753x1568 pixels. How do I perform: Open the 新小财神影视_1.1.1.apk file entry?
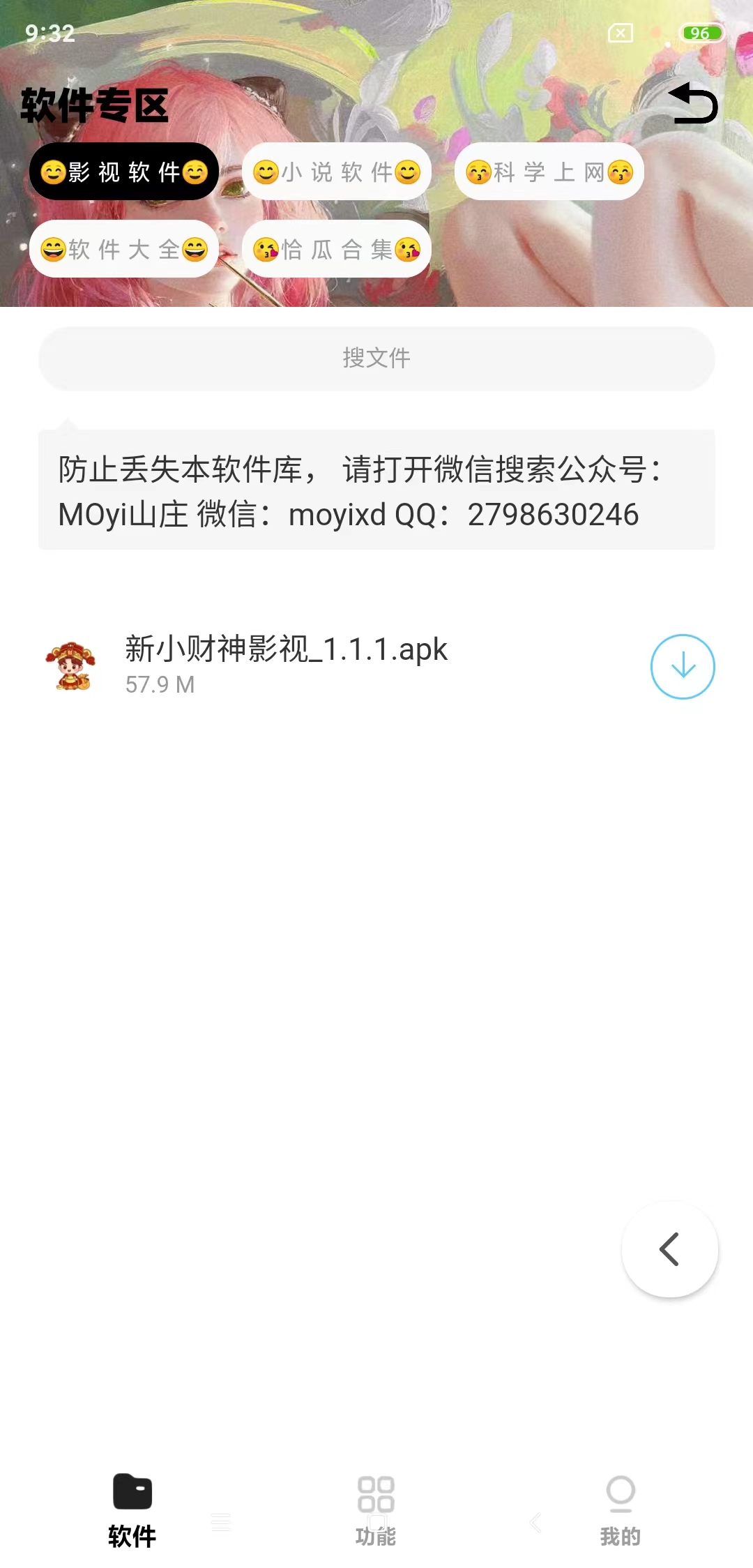click(x=286, y=650)
